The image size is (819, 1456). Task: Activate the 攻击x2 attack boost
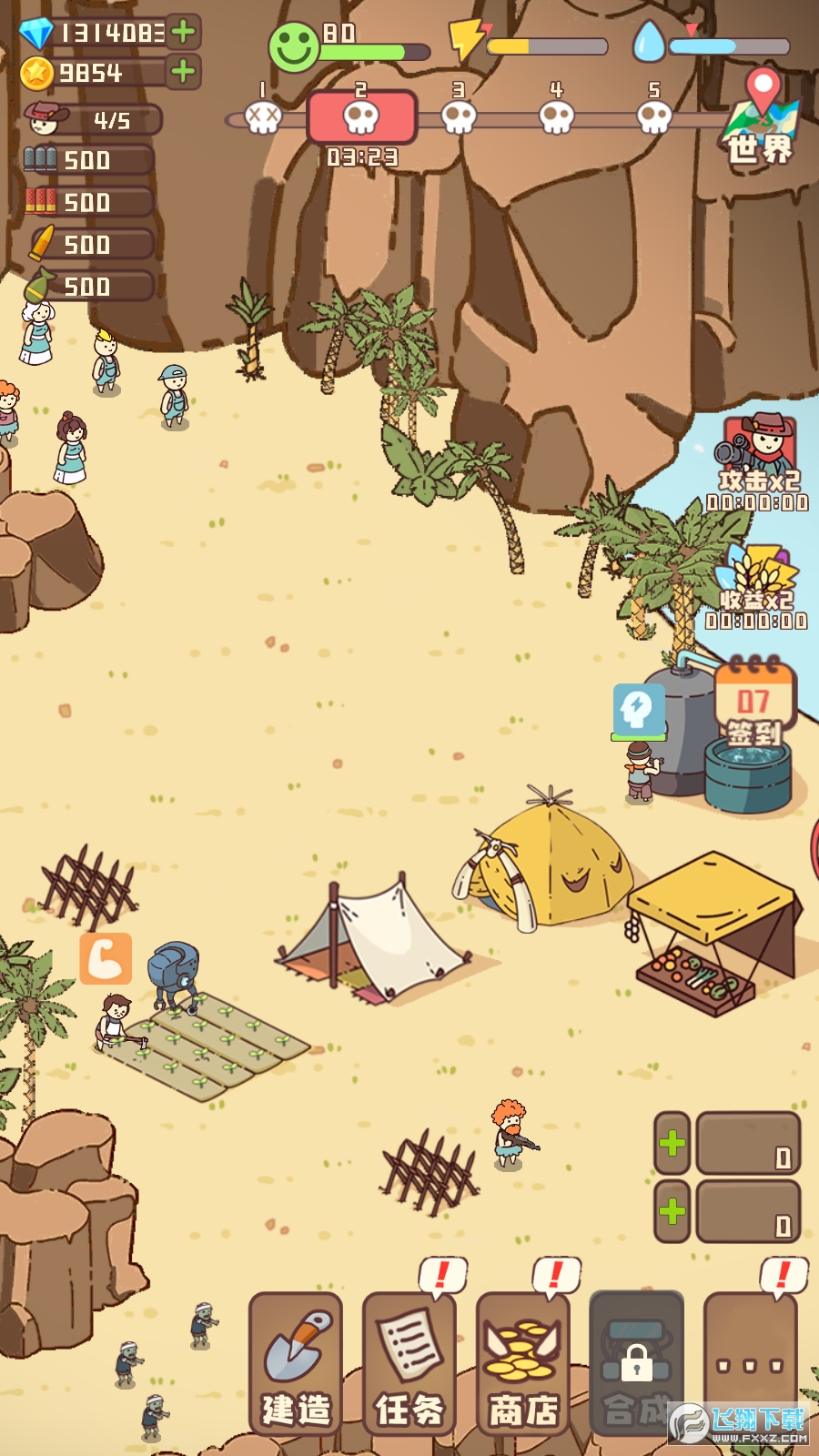(x=758, y=460)
